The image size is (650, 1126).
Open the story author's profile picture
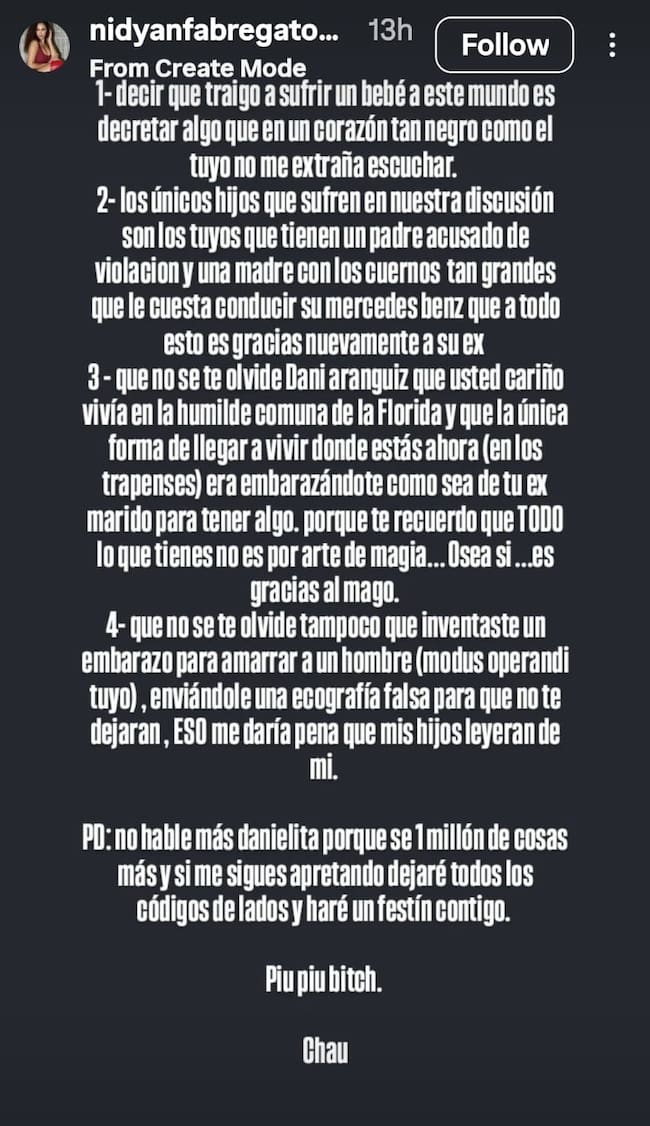coord(45,47)
